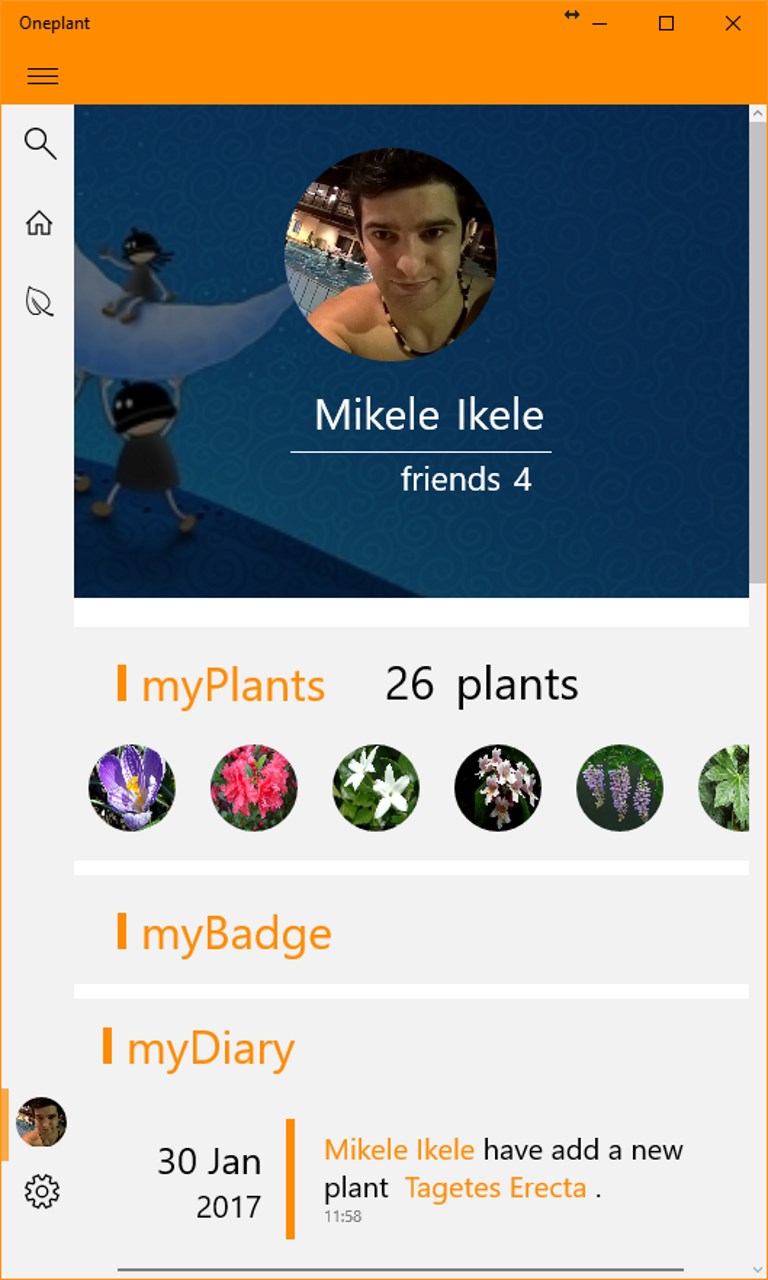Open the purple crocus plant
This screenshot has width=768, height=1280.
(132, 788)
